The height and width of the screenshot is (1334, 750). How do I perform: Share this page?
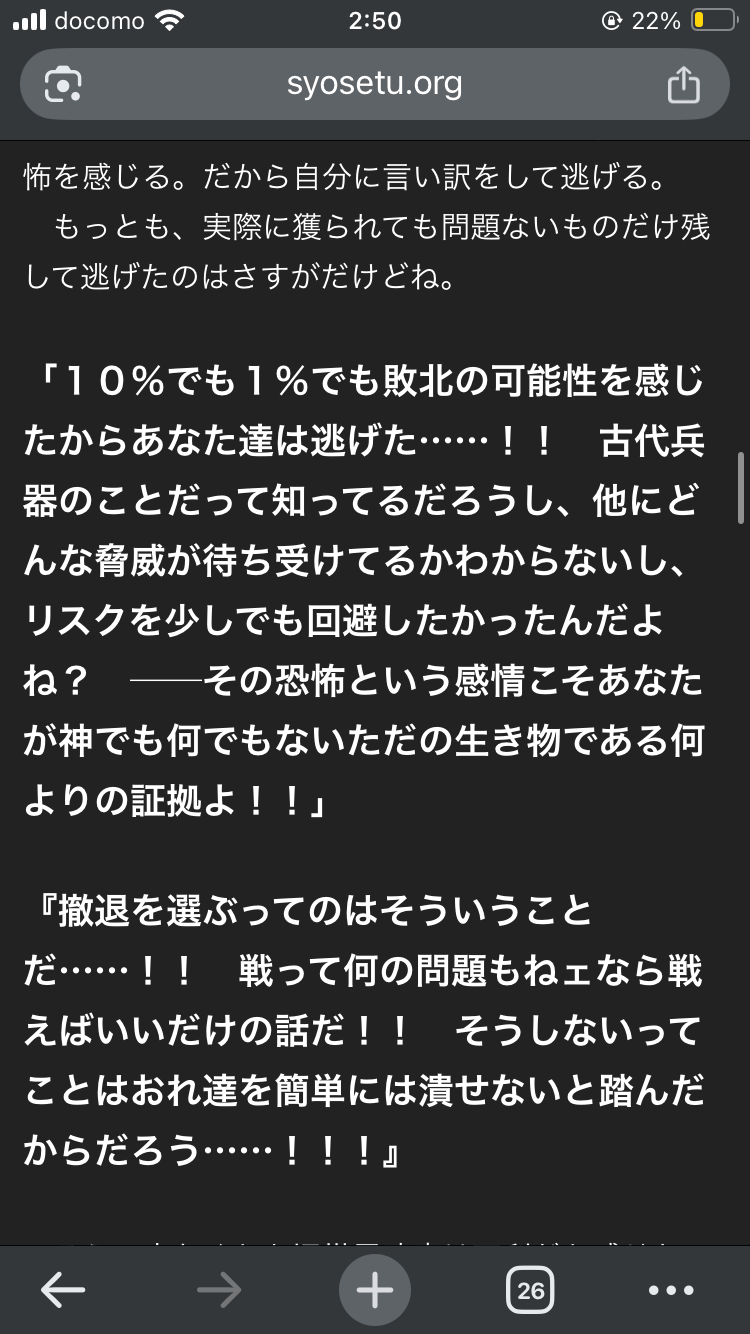click(683, 84)
